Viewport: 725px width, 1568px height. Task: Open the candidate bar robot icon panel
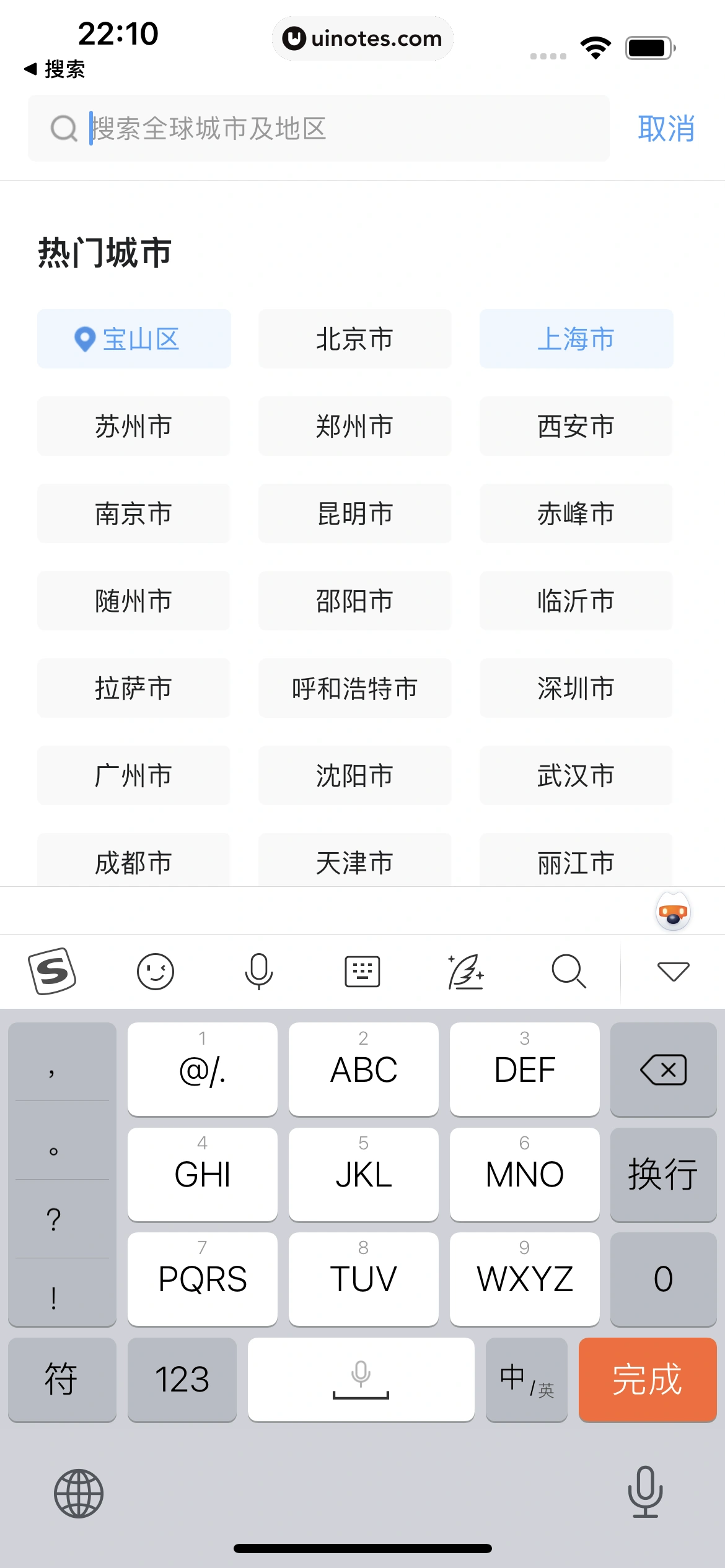[x=673, y=912]
